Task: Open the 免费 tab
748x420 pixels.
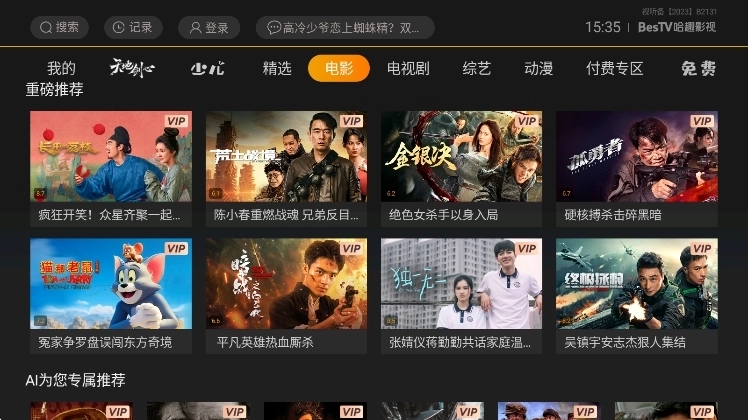Action: [698, 69]
